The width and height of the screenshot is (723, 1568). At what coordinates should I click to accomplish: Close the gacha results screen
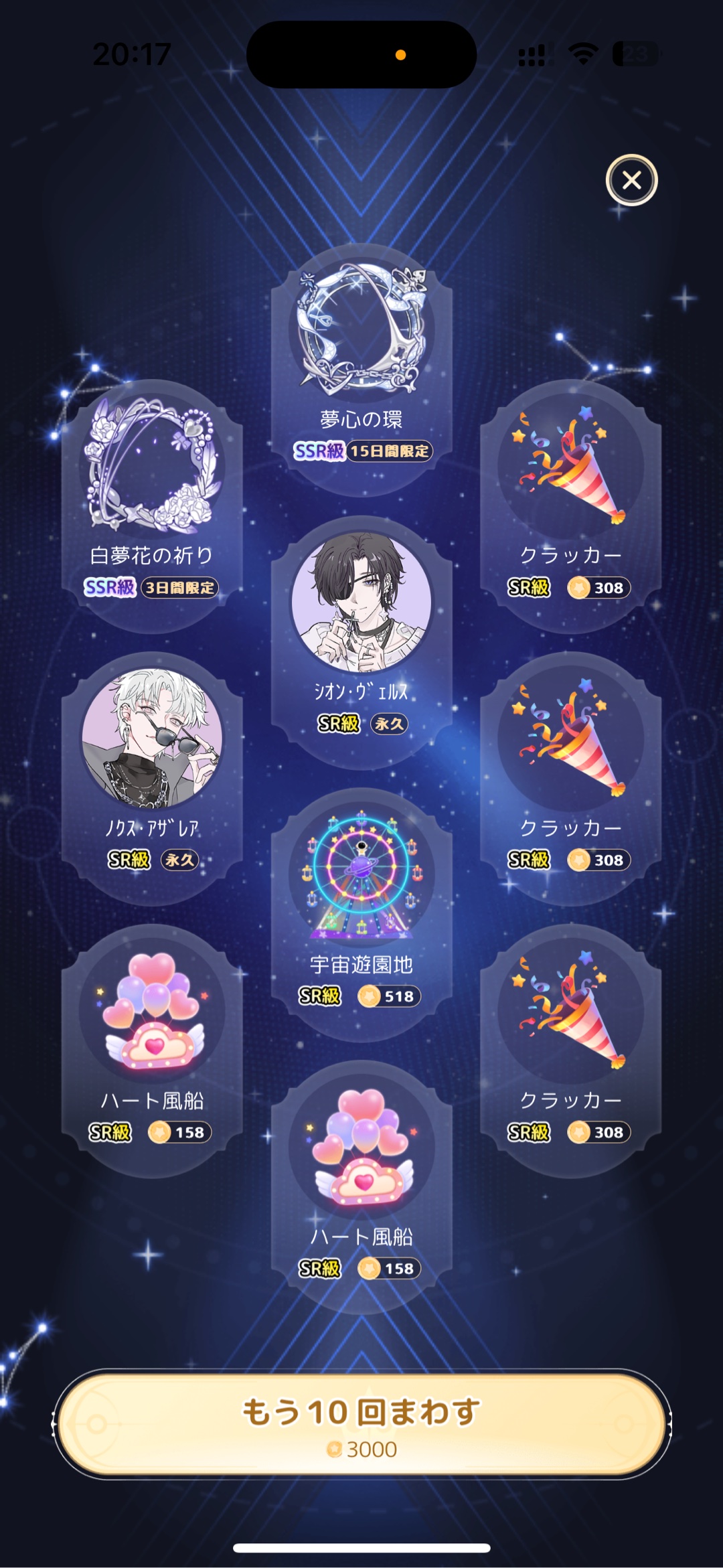631,180
